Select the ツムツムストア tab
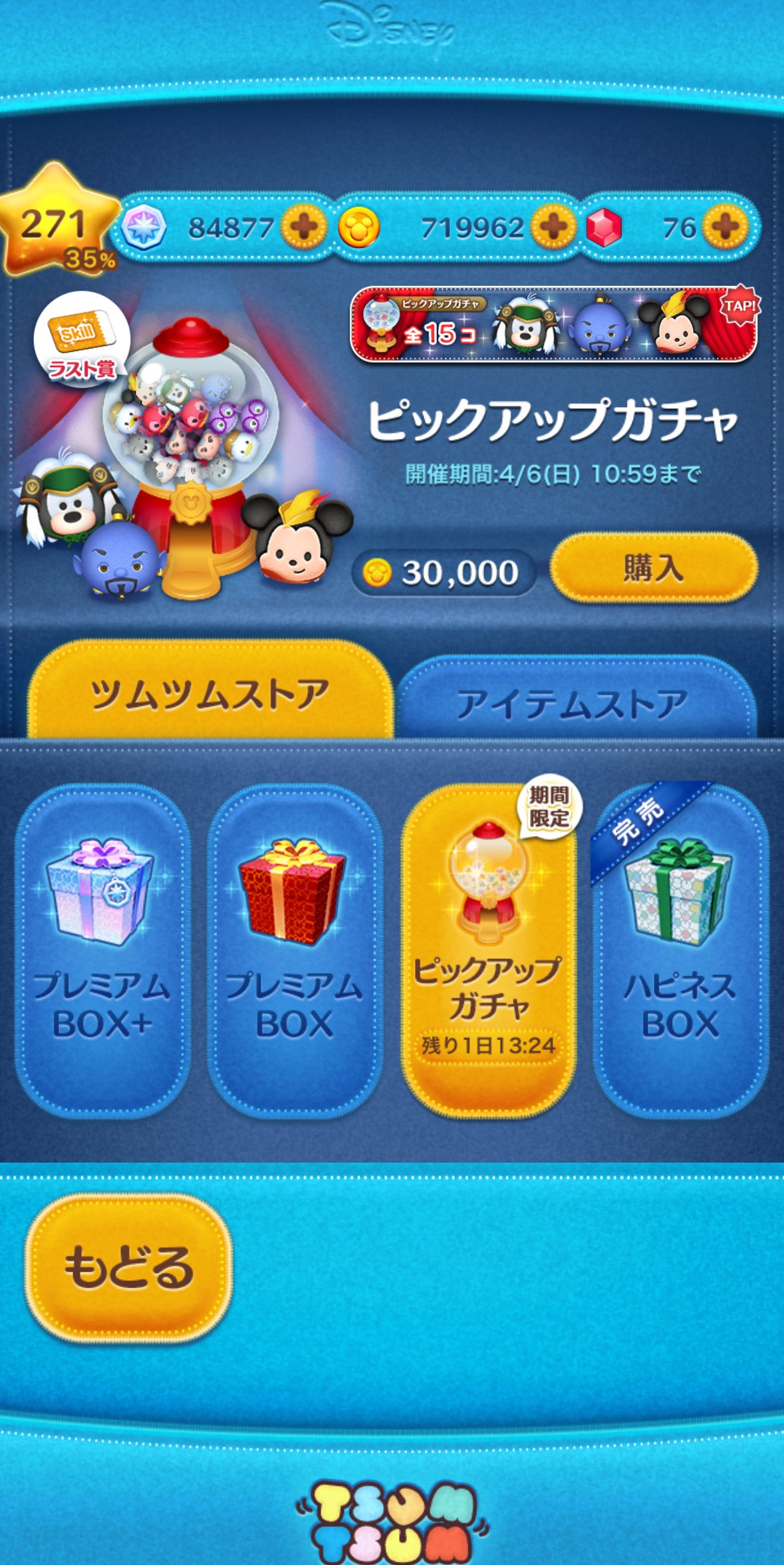This screenshot has height=1565, width=784. pos(209,695)
